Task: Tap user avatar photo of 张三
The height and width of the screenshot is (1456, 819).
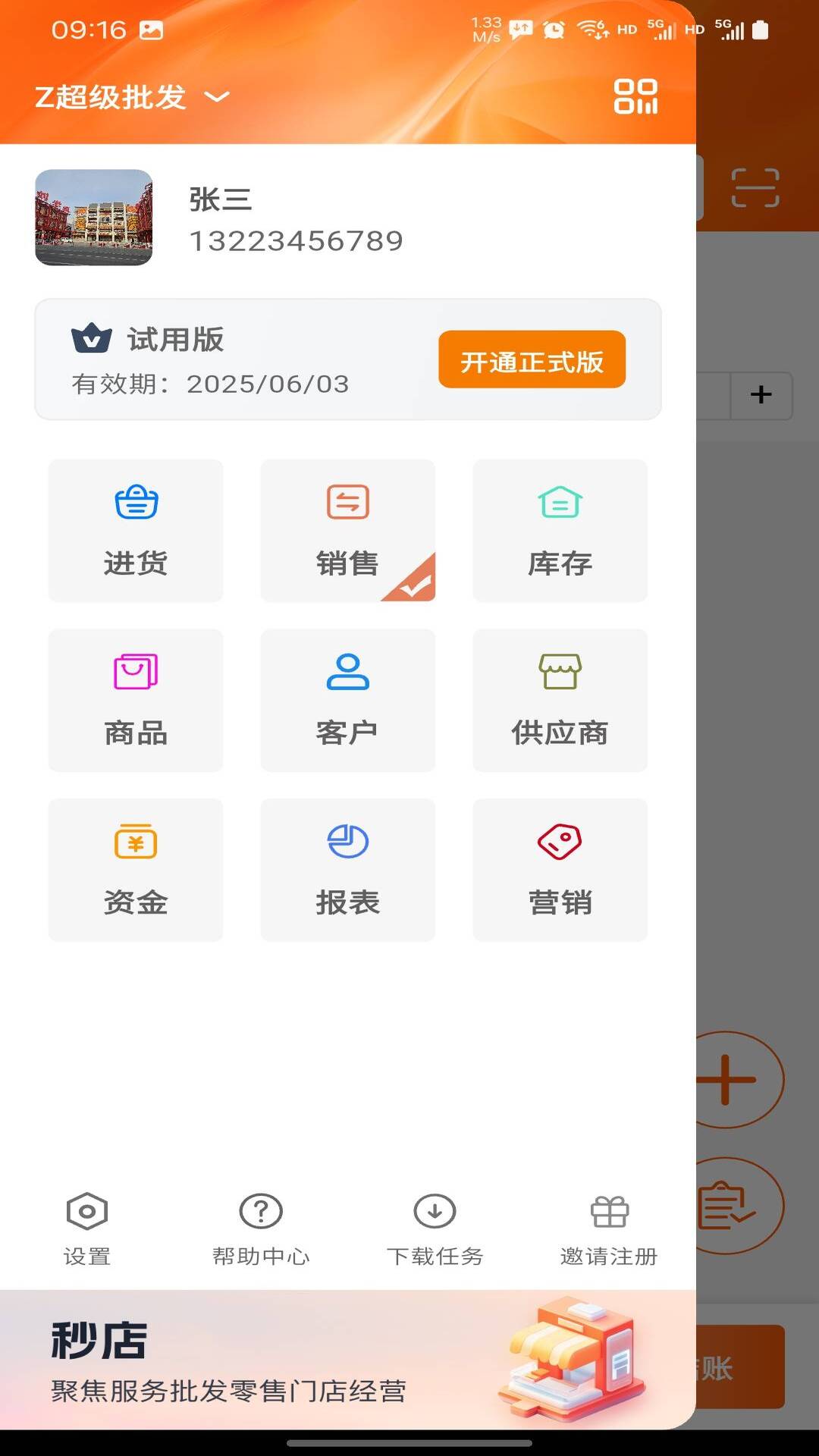Action: (93, 218)
